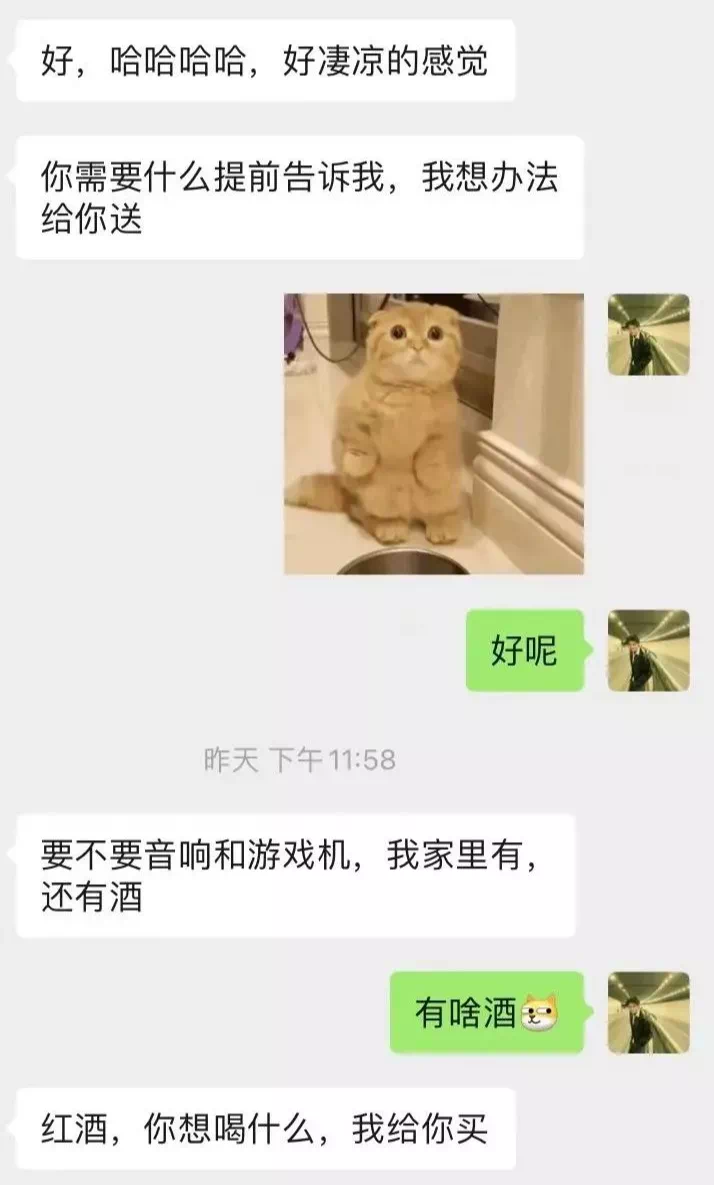The width and height of the screenshot is (714, 1185).
Task: Open the avatar next to 好呢 message
Action: click(648, 651)
